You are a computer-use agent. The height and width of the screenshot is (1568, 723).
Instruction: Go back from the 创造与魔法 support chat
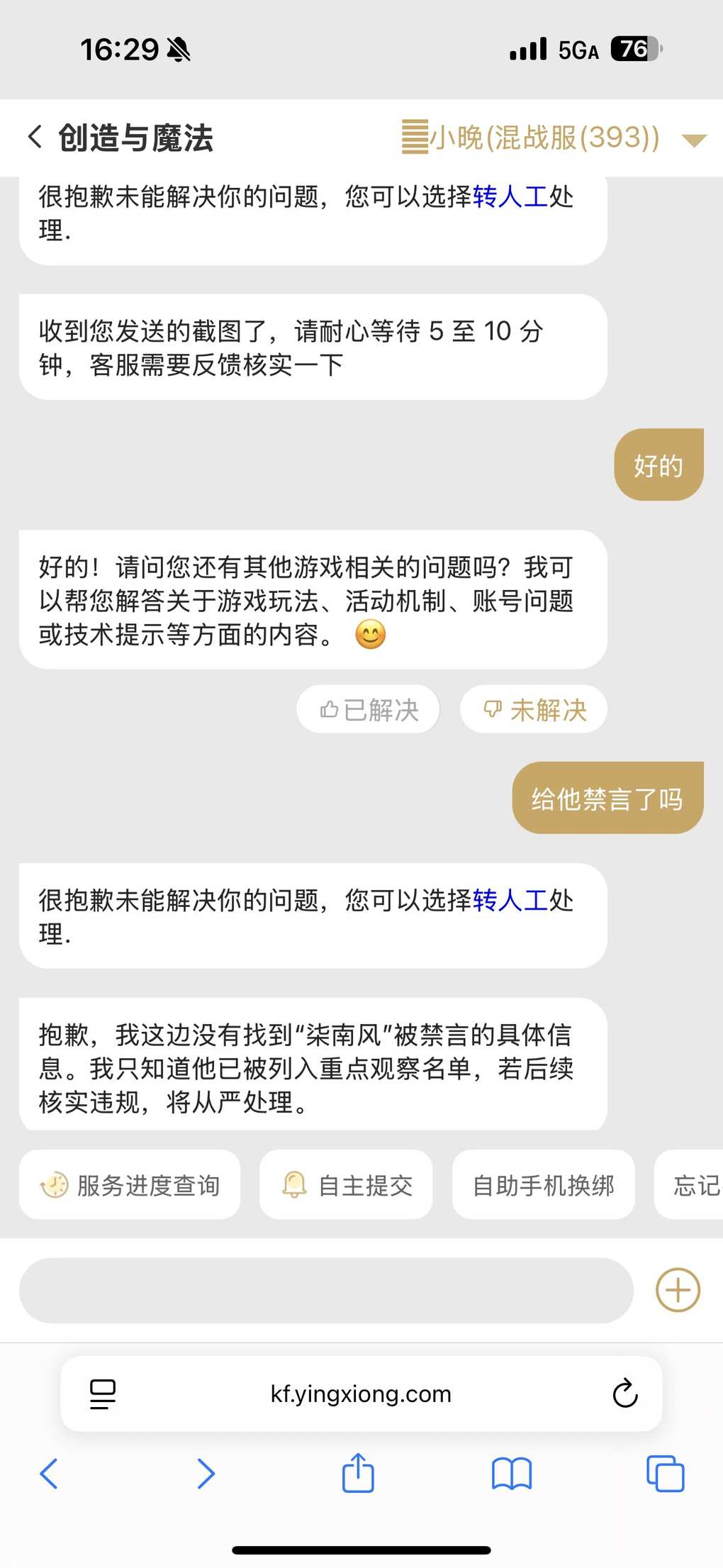[35, 137]
